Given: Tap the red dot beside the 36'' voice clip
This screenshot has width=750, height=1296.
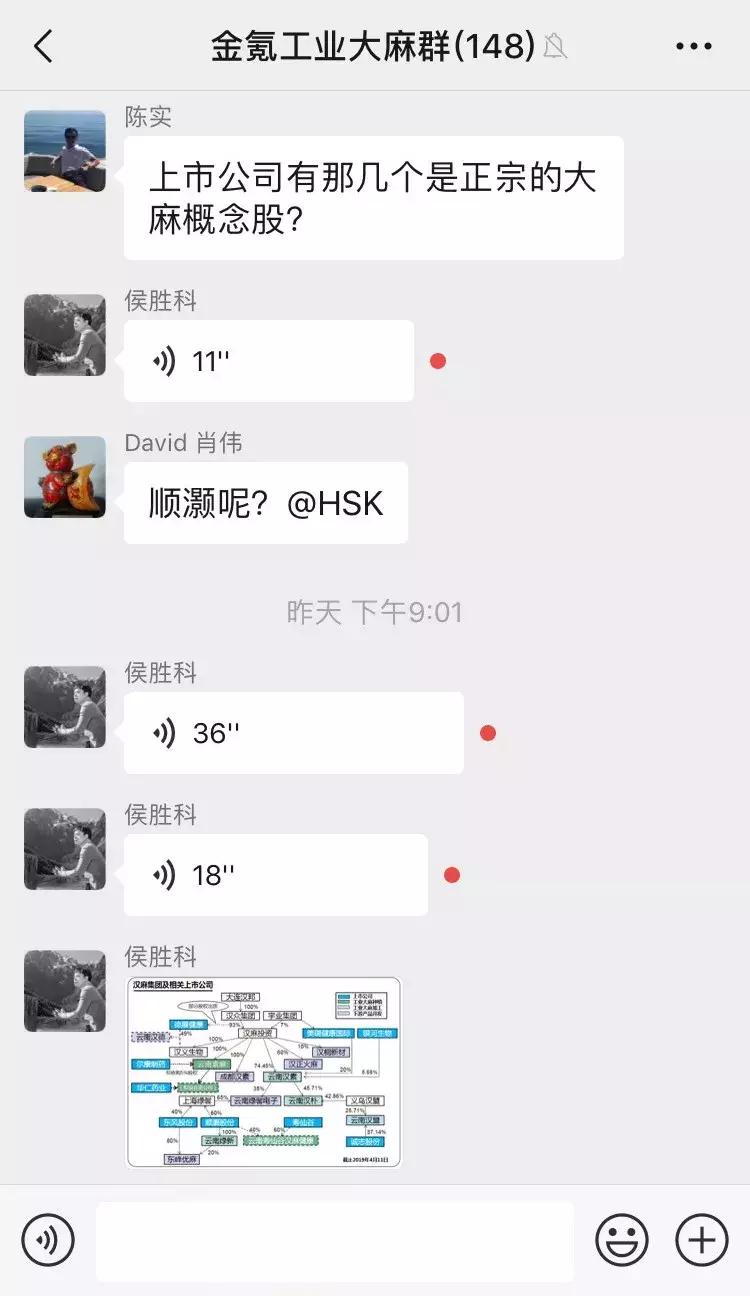Looking at the screenshot, I should click(x=487, y=732).
